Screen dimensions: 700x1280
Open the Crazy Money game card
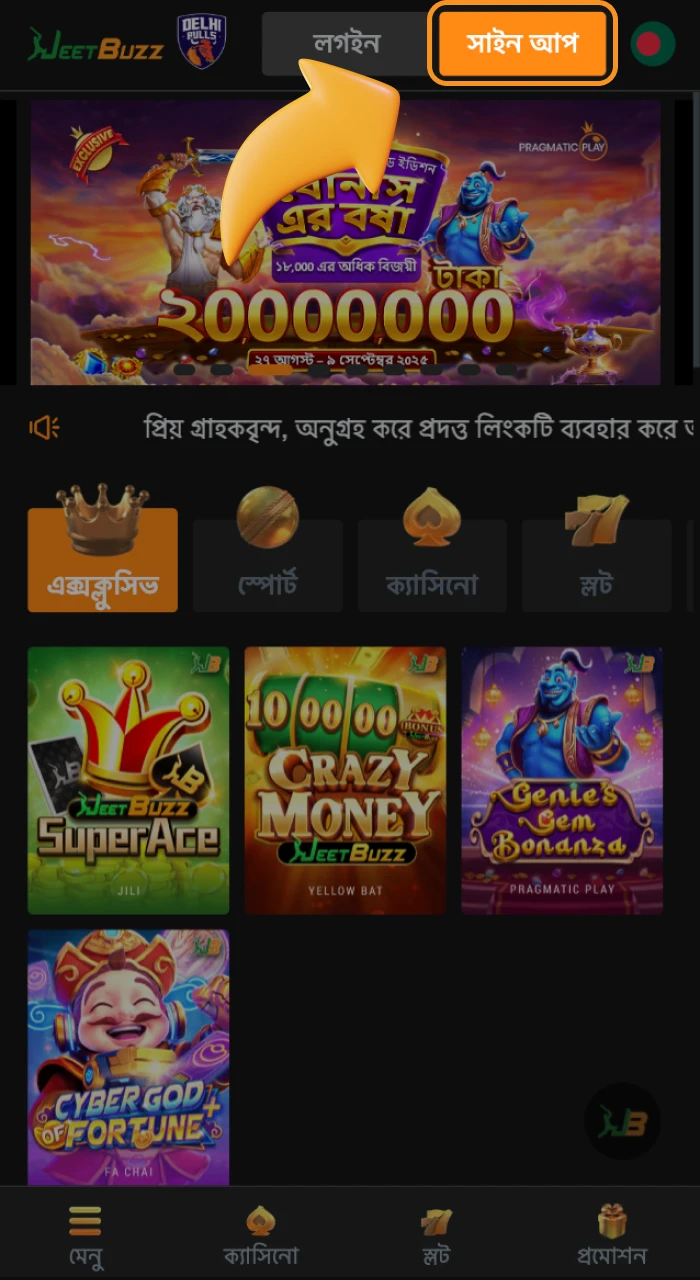click(x=345, y=780)
